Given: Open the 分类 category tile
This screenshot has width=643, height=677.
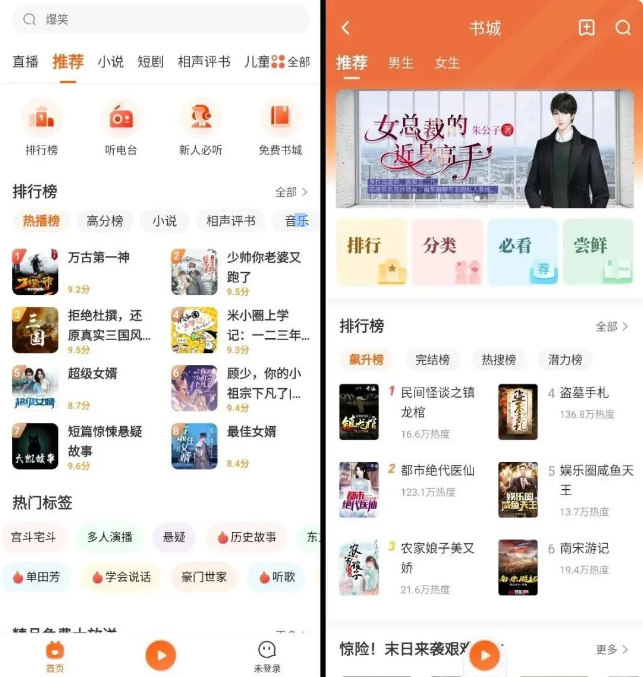Looking at the screenshot, I should click(448, 252).
